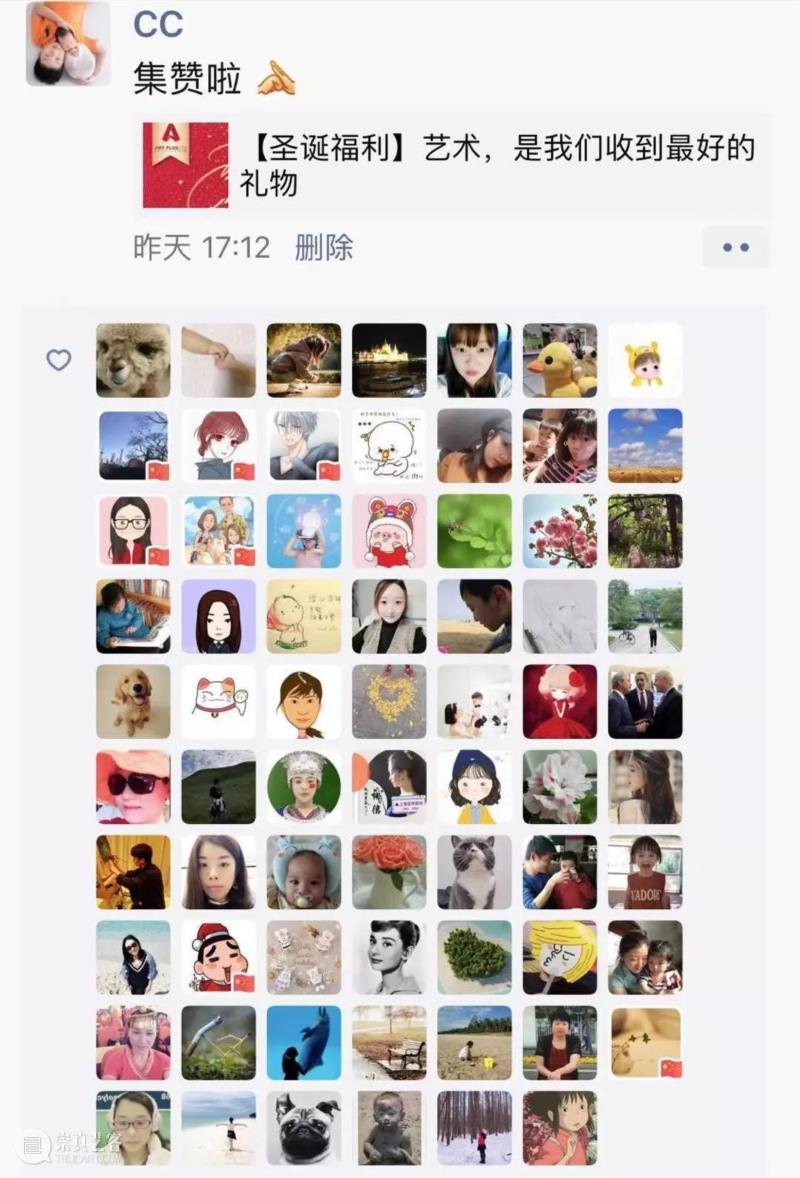Viewport: 800px width, 1178px height.
Task: Open the 圣诞福利 shared article card
Action: (x=455, y=165)
